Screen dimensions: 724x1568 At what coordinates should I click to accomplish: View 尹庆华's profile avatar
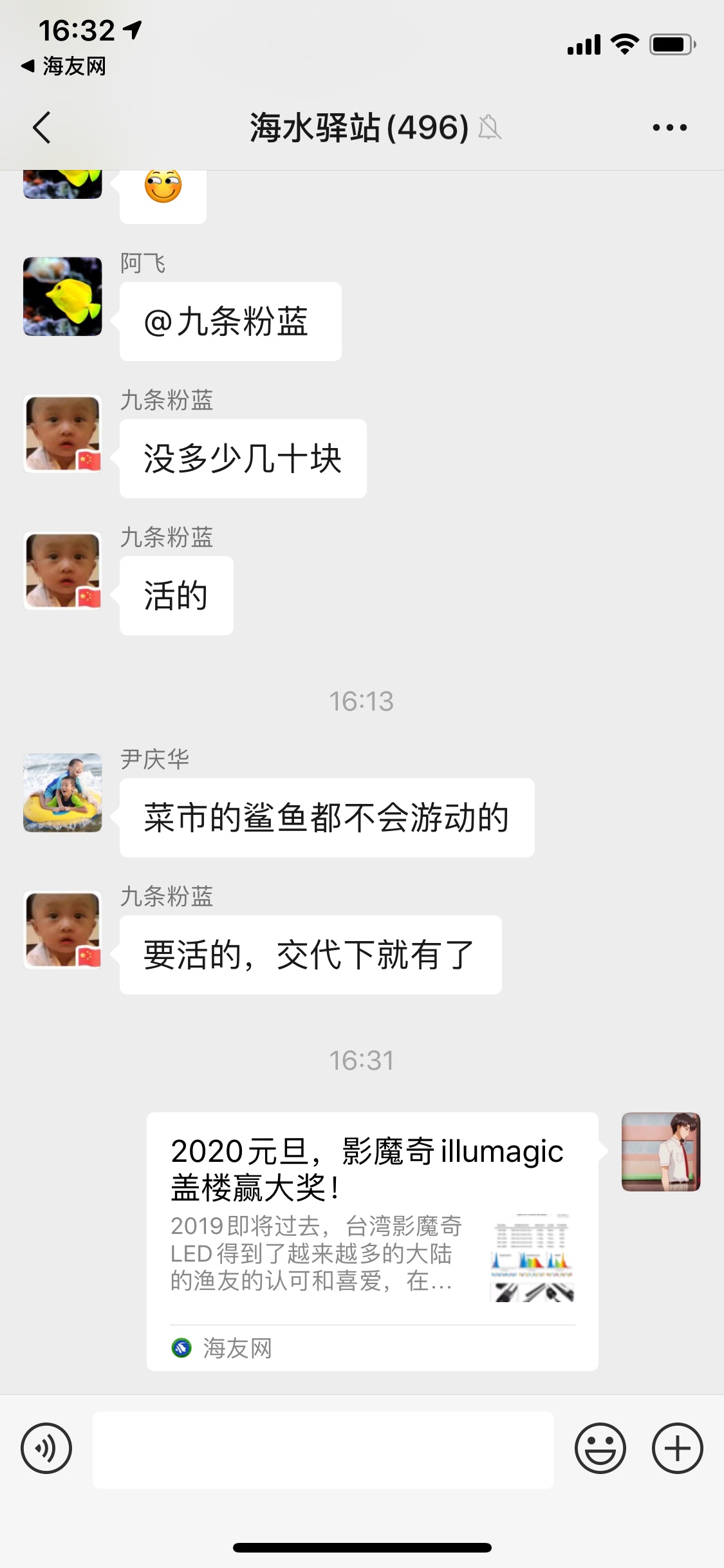click(x=62, y=792)
